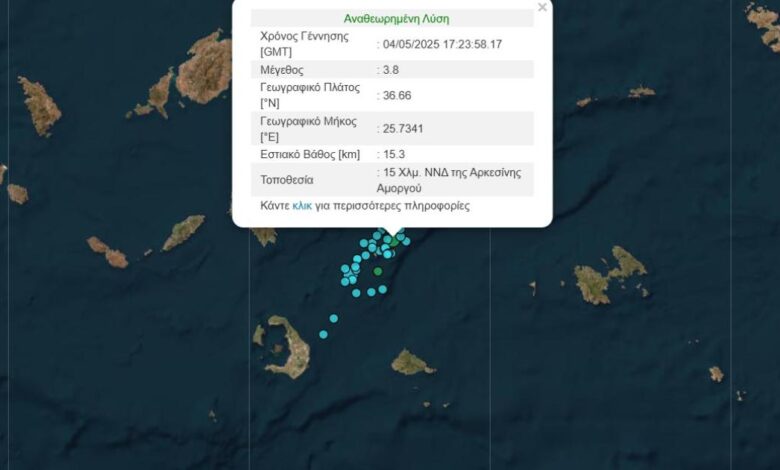Close the earthquake info popup
Image resolution: width=780 pixels, height=470 pixels.
click(x=542, y=7)
